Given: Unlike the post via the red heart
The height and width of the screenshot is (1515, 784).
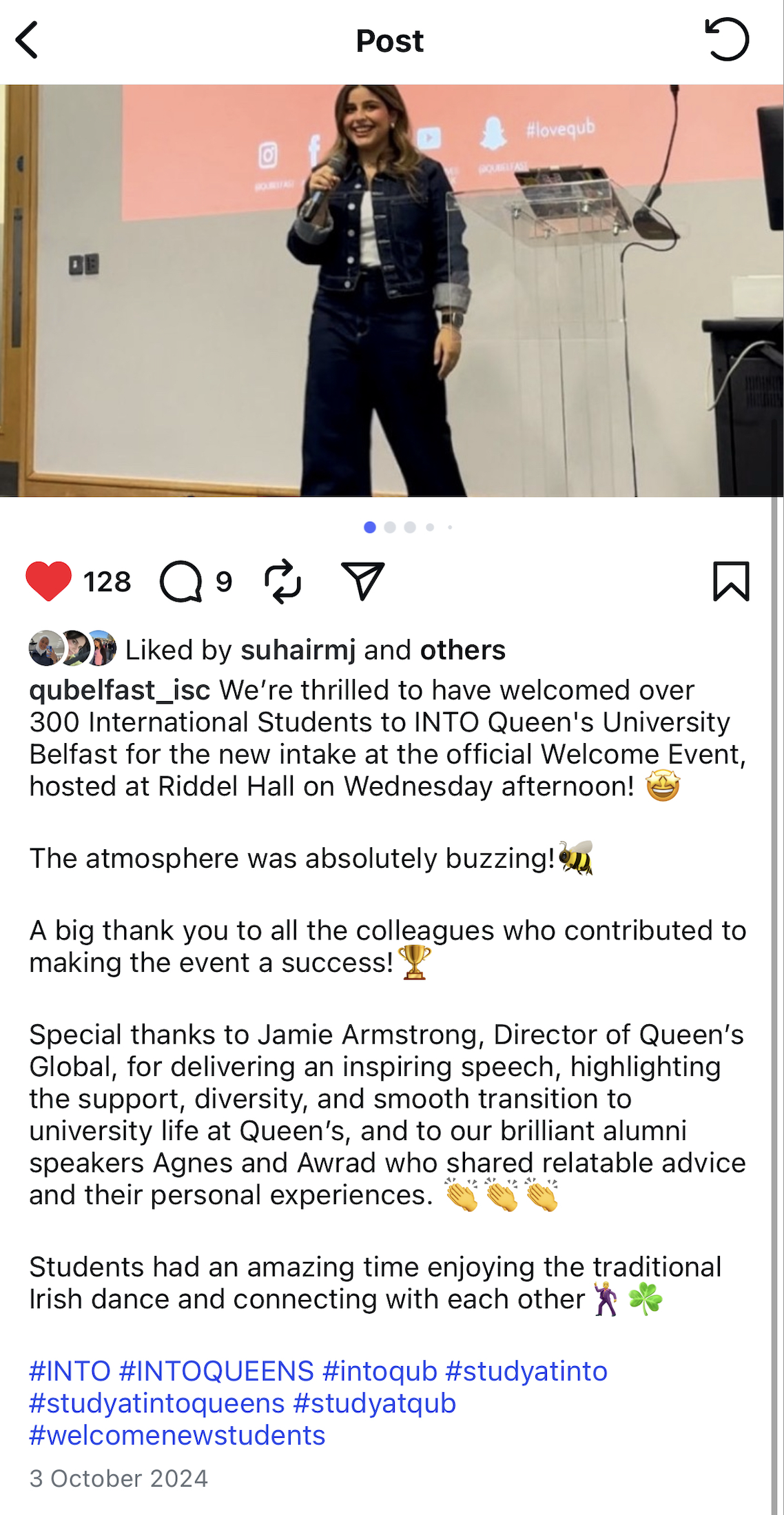Looking at the screenshot, I should click(x=48, y=581).
